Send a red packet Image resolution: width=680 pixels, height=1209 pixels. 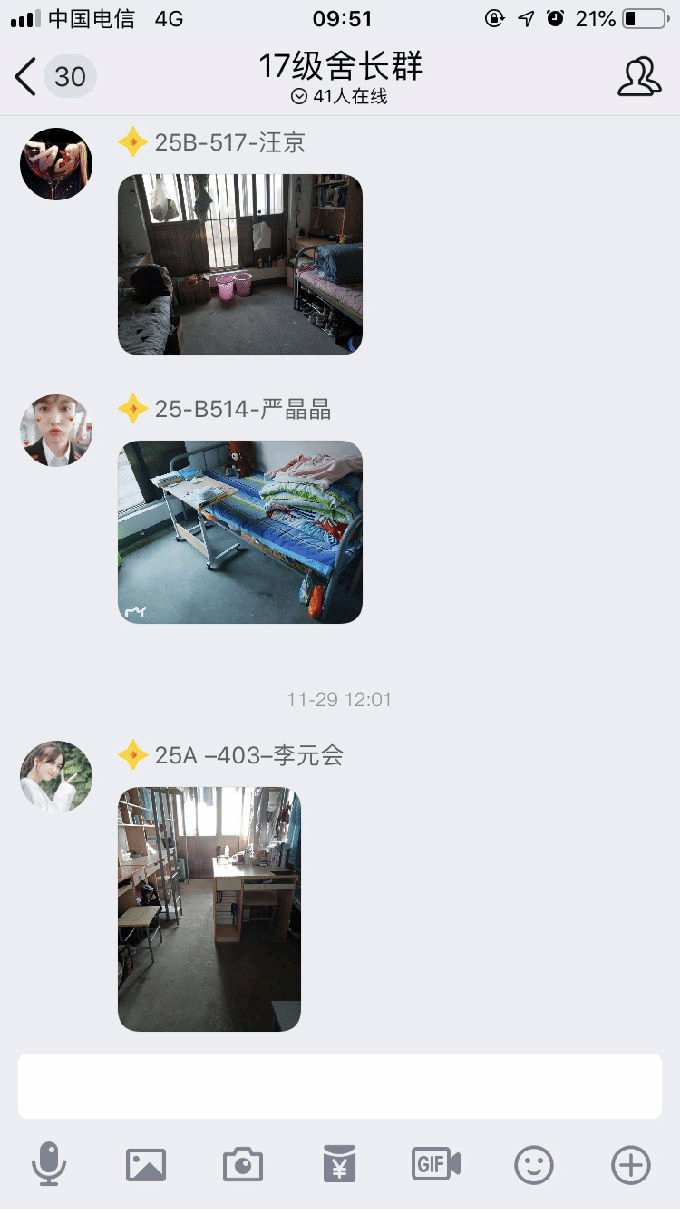tap(340, 1165)
